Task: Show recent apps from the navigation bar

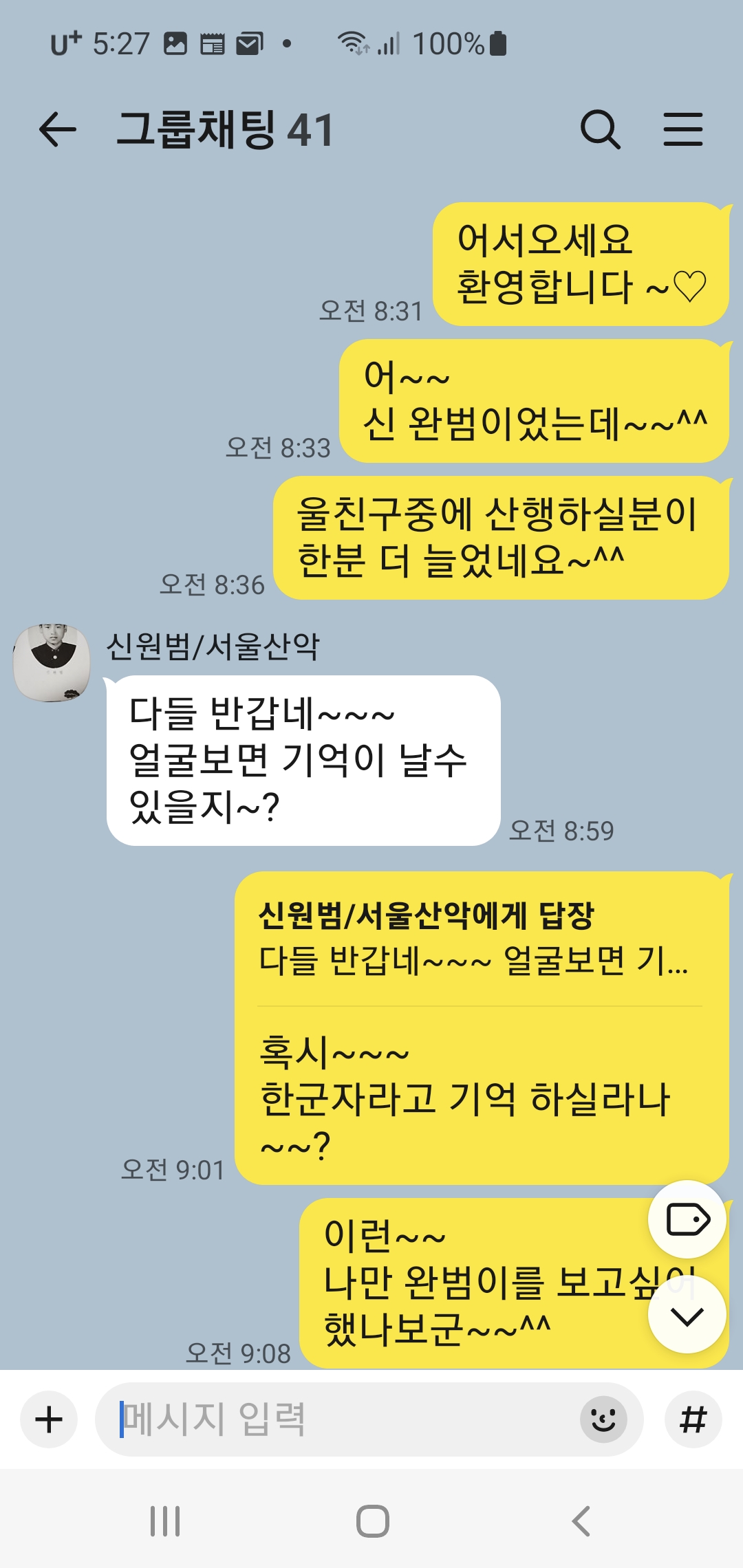Action: (x=165, y=1521)
